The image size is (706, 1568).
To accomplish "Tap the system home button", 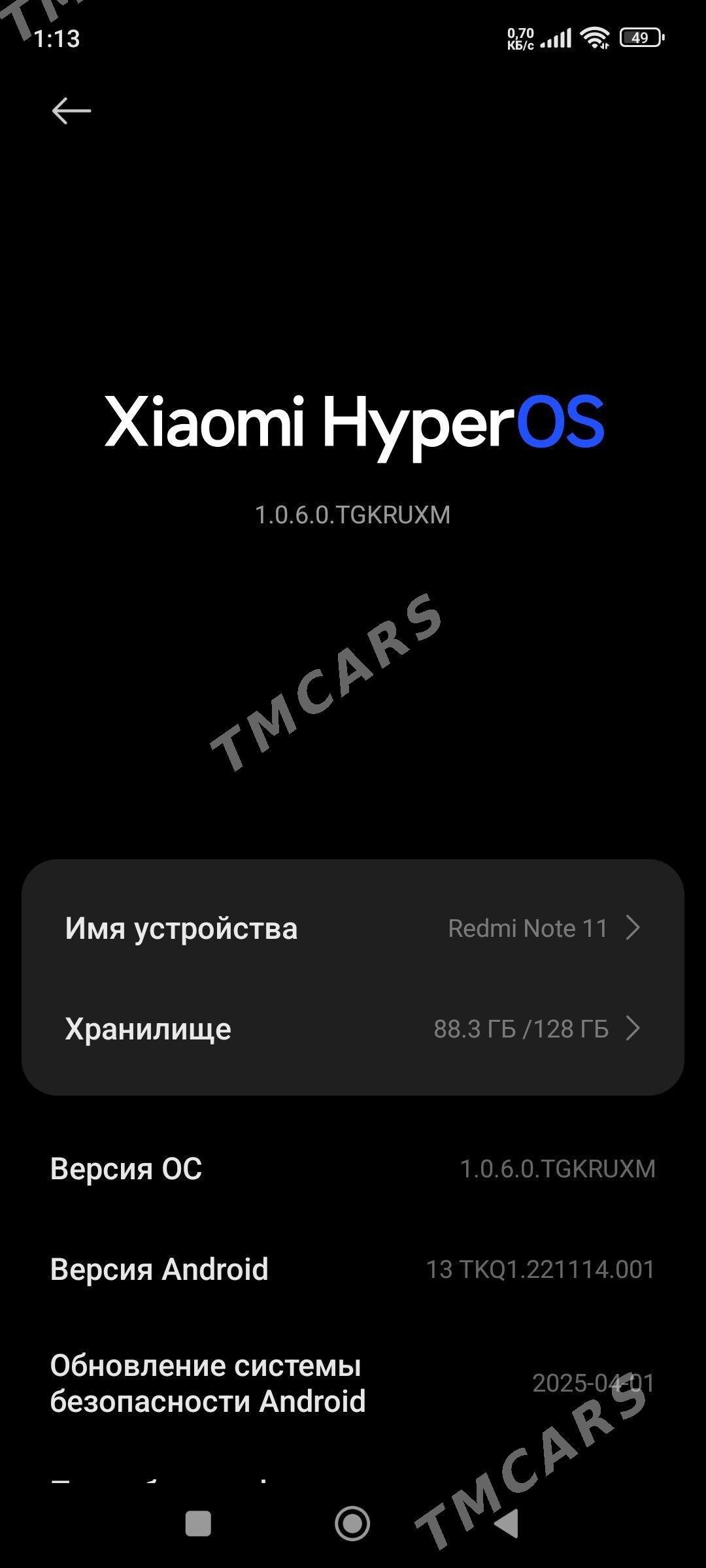I will (352, 1524).
